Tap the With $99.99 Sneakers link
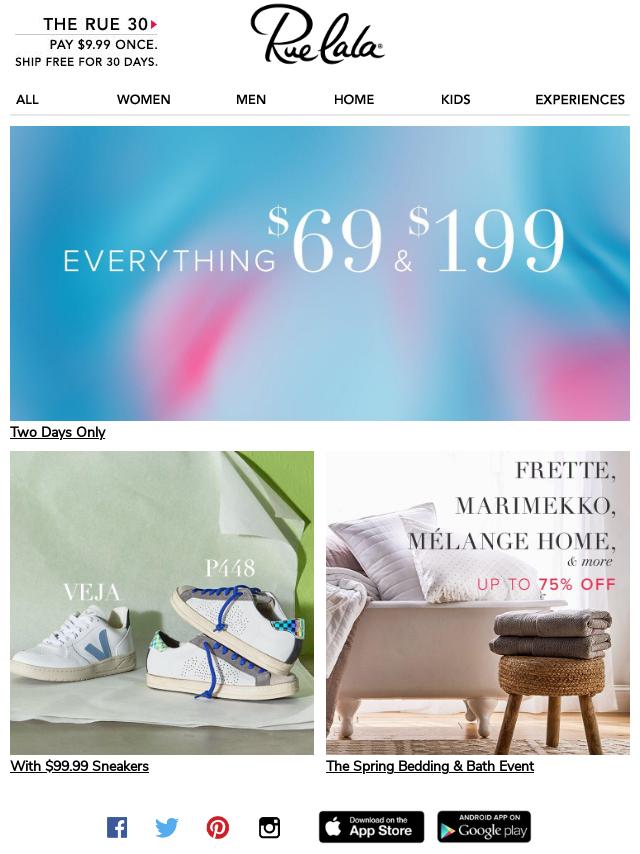The height and width of the screenshot is (854, 640). coord(79,767)
